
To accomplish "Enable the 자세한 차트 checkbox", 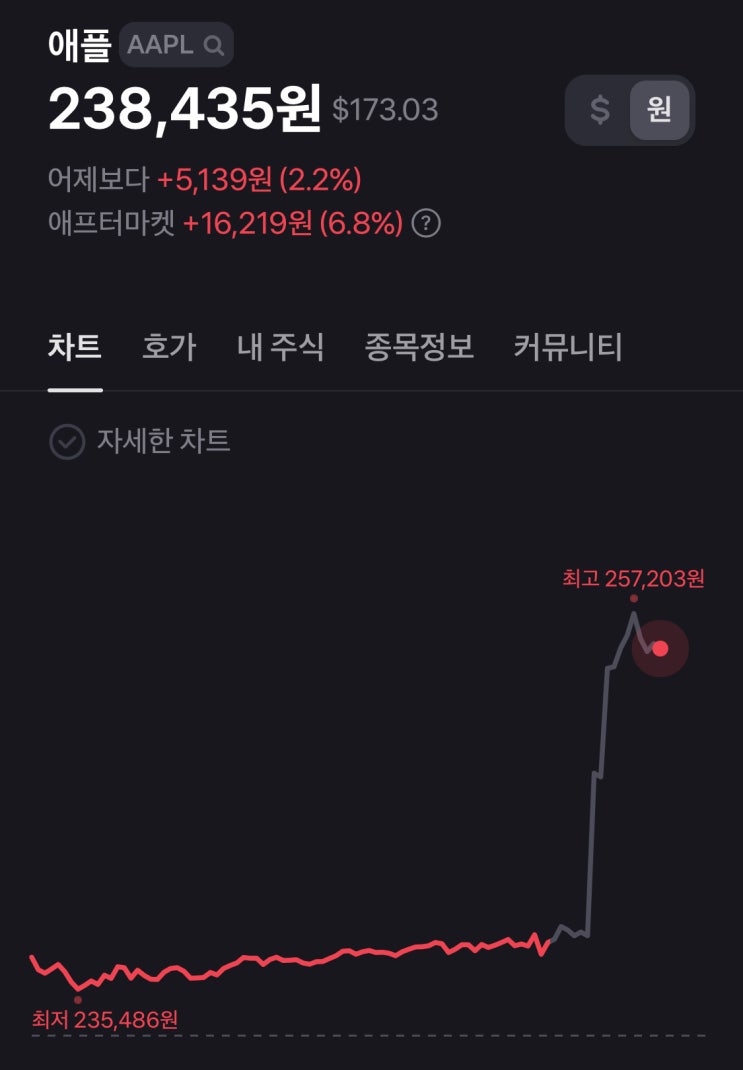I will (67, 441).
